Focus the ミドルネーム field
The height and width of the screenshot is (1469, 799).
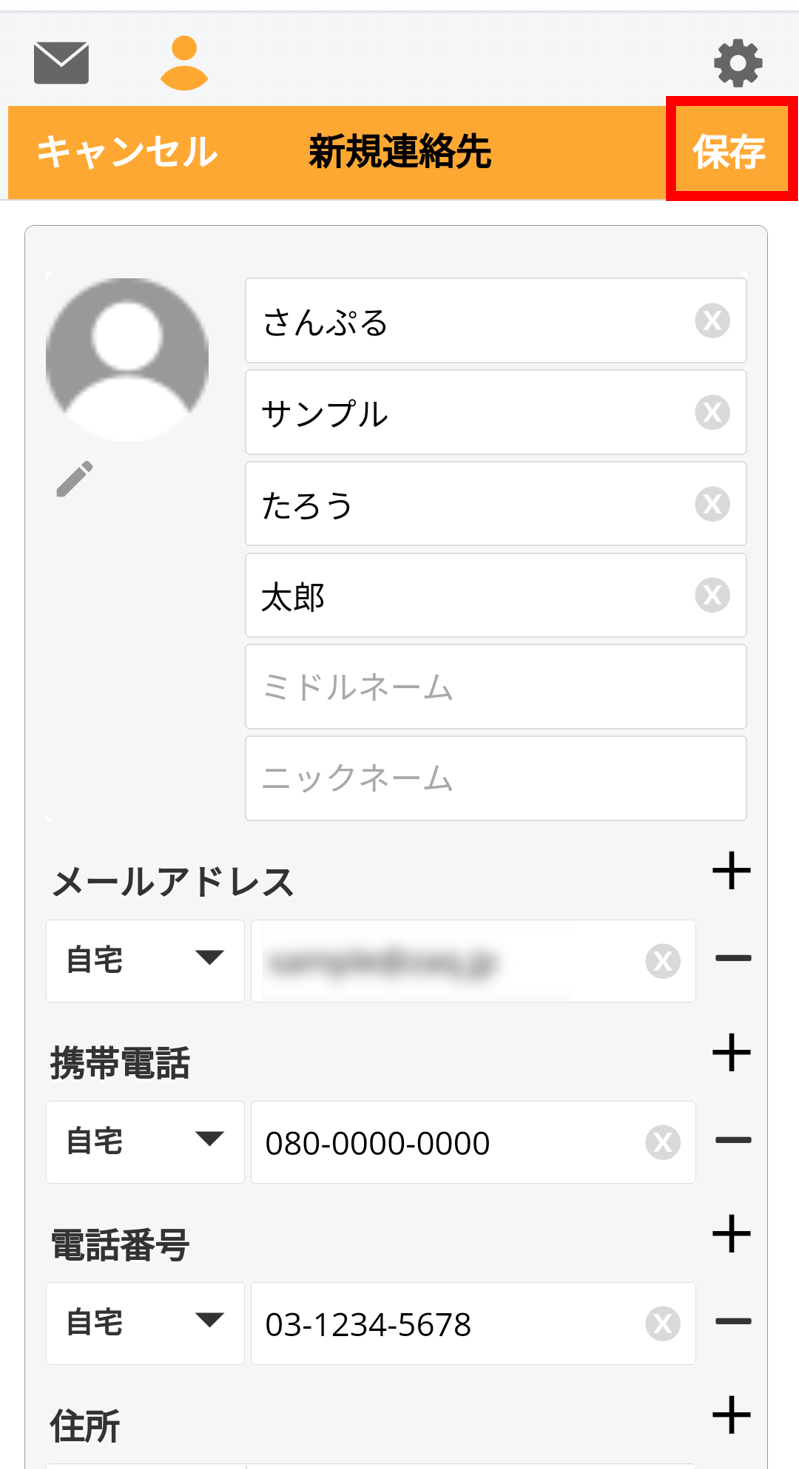tap(496, 687)
